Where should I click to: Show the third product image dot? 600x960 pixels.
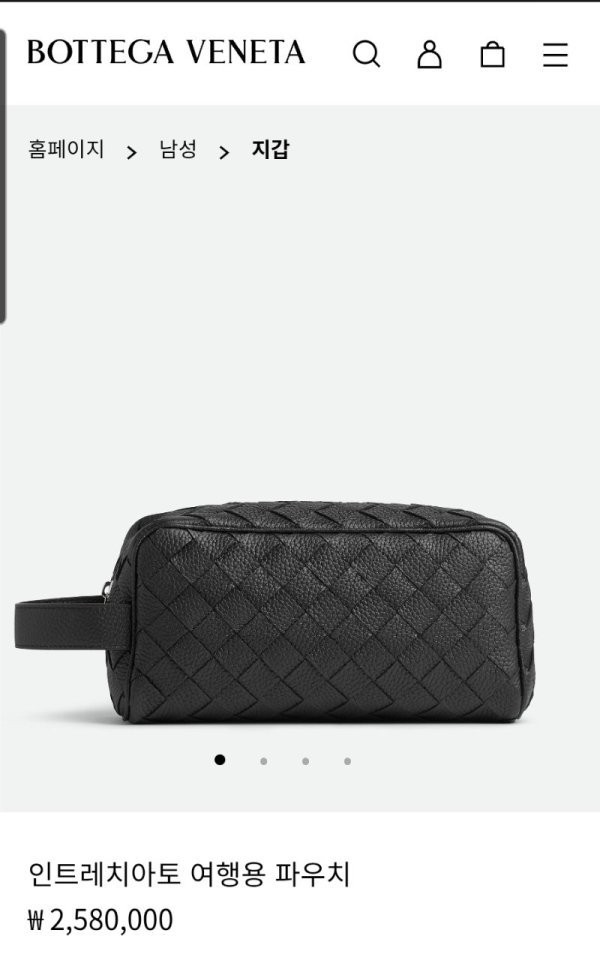click(305, 761)
